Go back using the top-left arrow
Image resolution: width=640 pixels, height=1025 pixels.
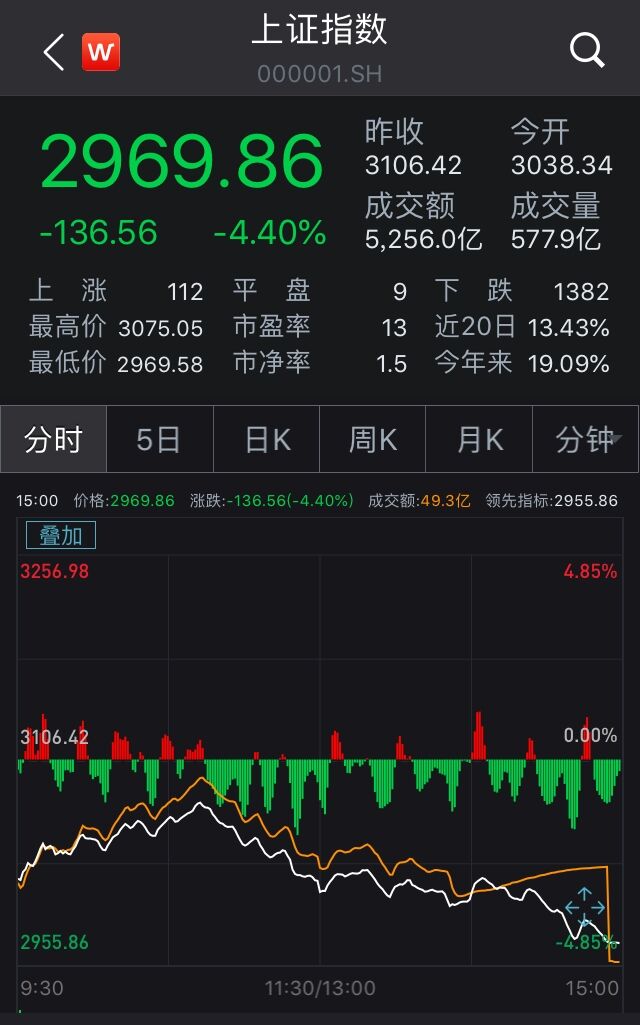point(54,52)
